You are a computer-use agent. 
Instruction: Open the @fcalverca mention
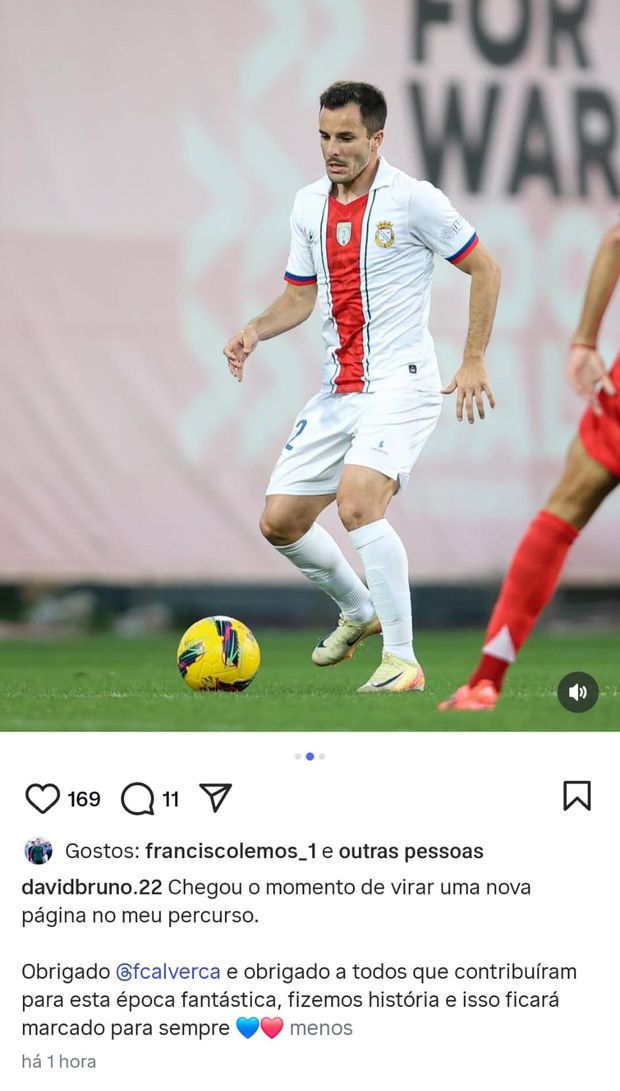(x=168, y=972)
